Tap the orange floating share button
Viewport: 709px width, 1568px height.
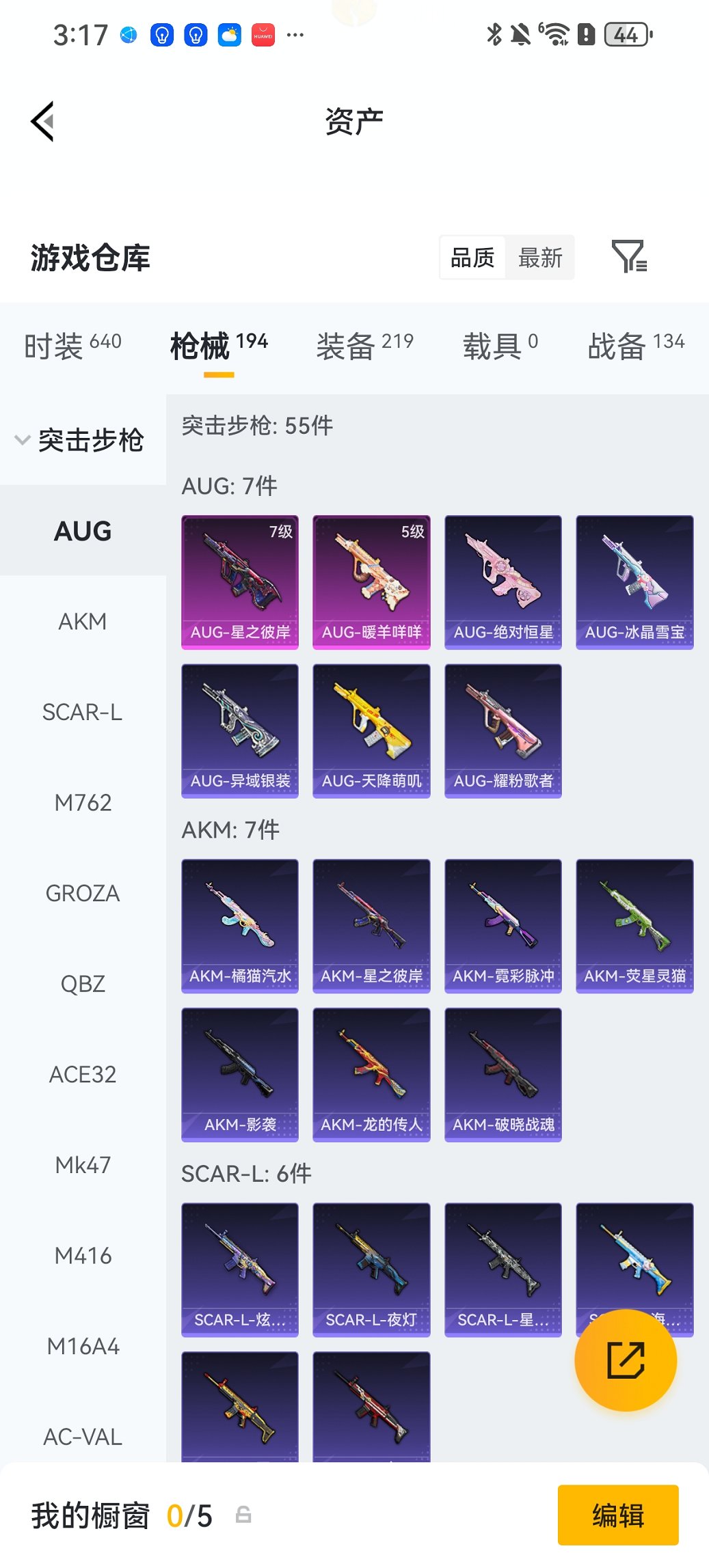coord(626,1360)
